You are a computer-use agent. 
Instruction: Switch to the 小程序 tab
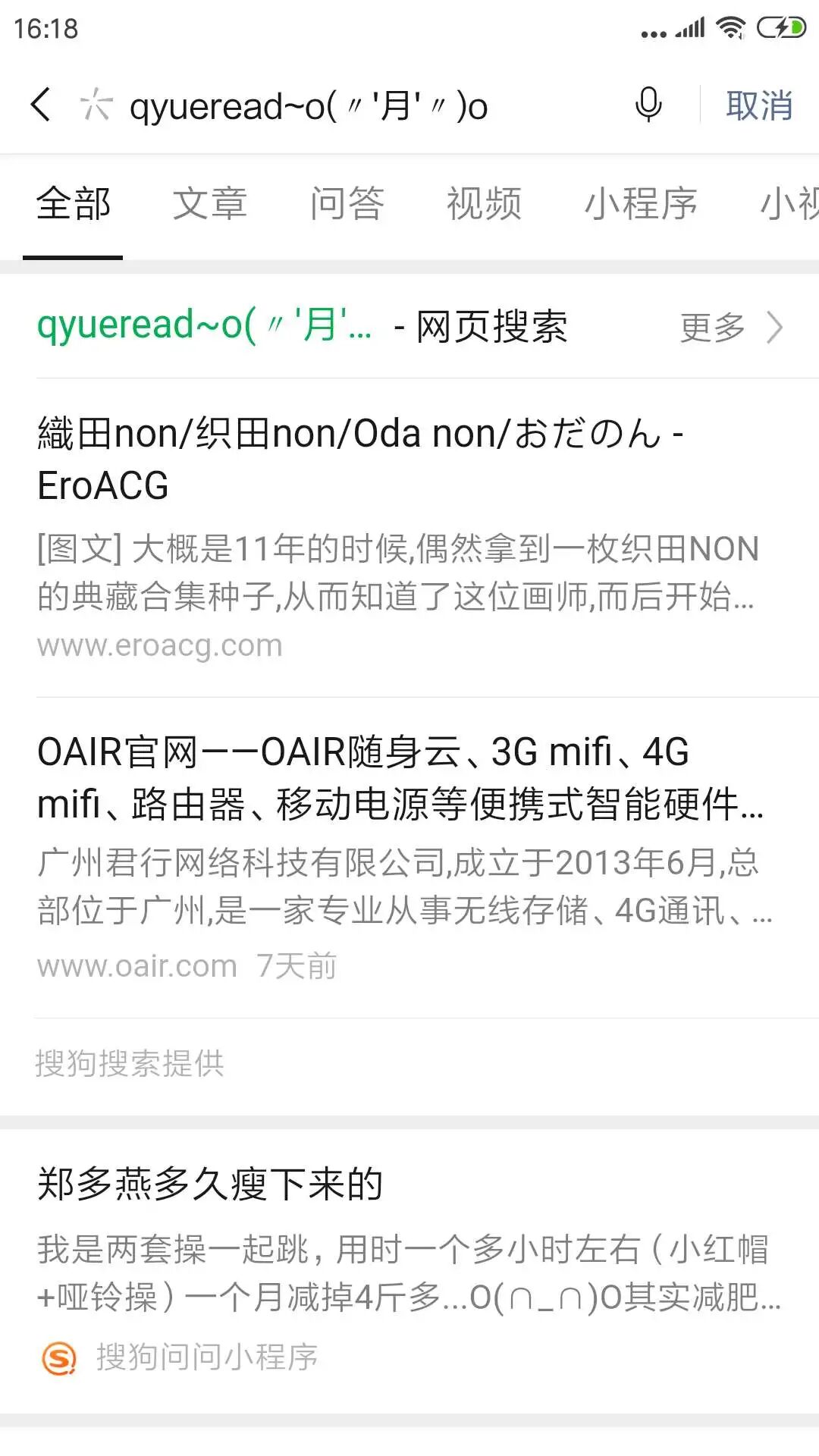[x=641, y=204]
